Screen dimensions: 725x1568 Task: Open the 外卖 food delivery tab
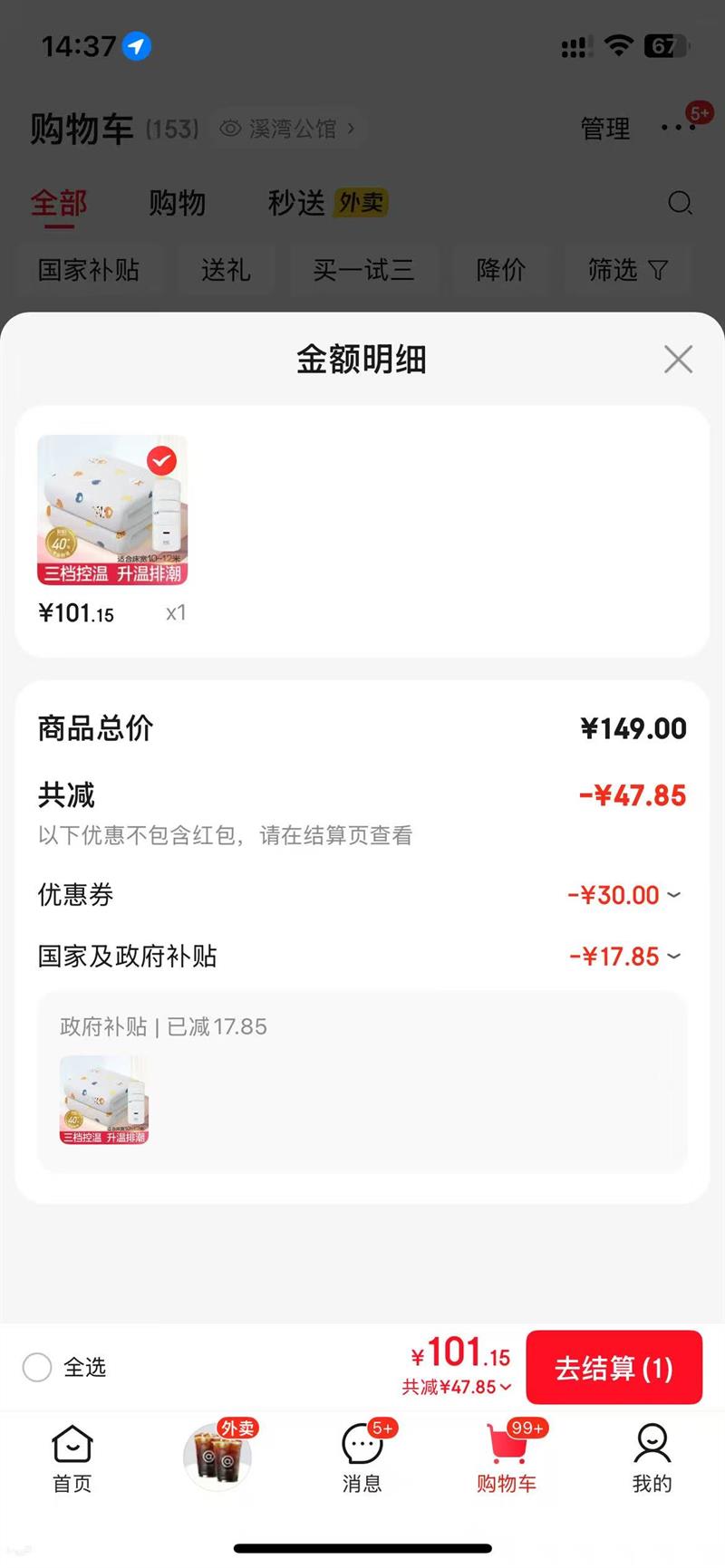point(217,1457)
